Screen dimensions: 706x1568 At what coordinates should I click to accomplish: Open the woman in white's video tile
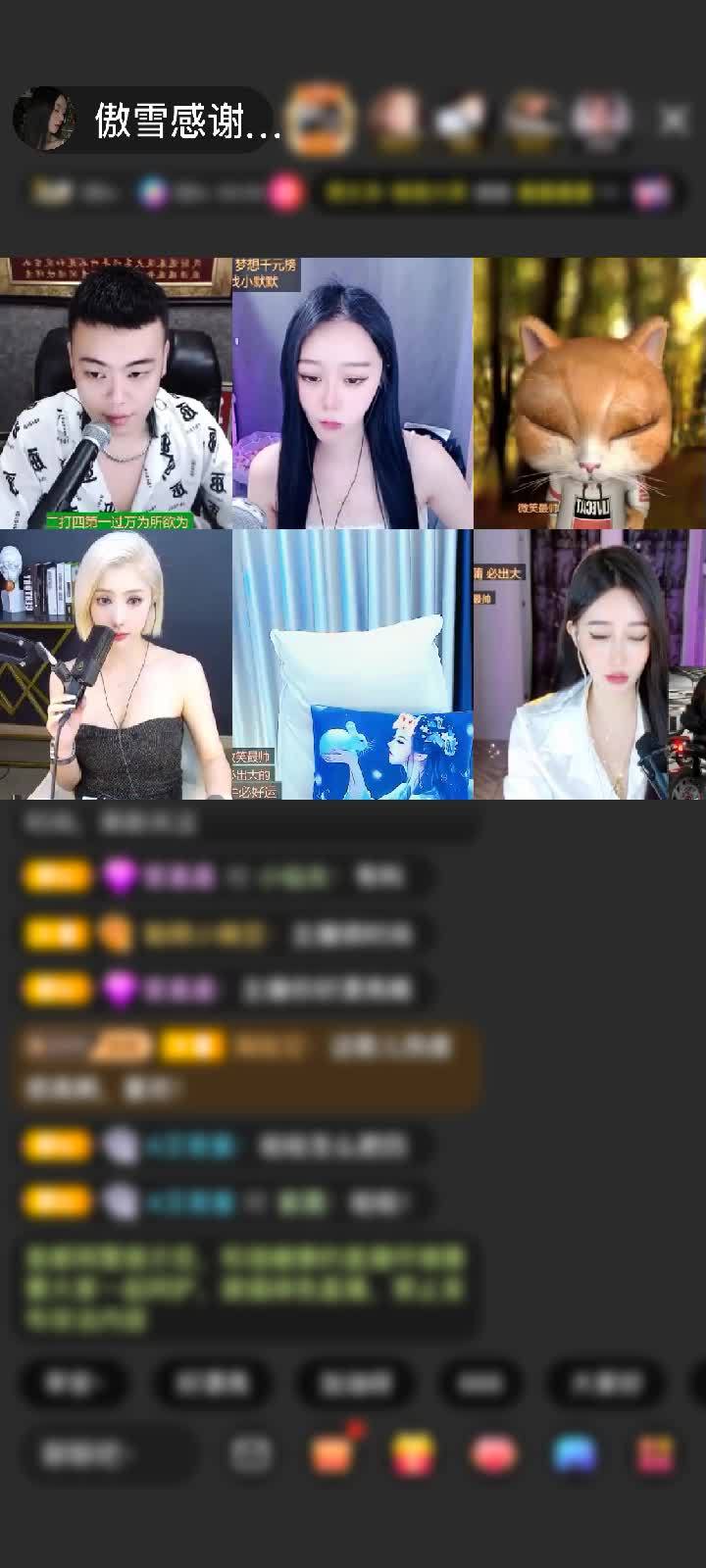coord(589,664)
